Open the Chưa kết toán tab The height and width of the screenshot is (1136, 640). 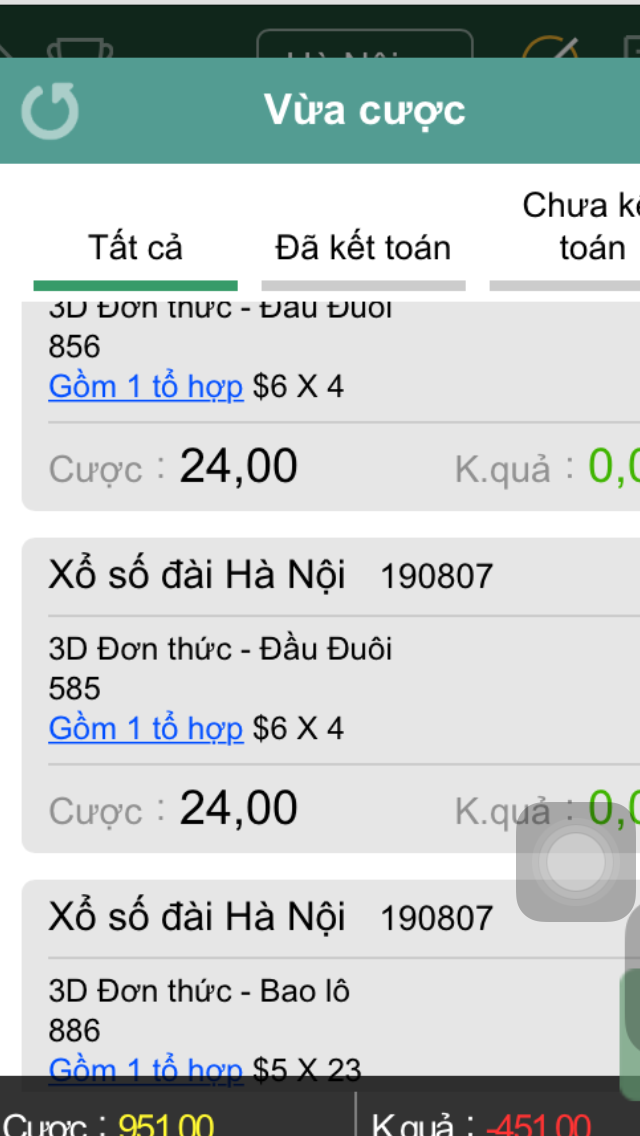[580, 228]
